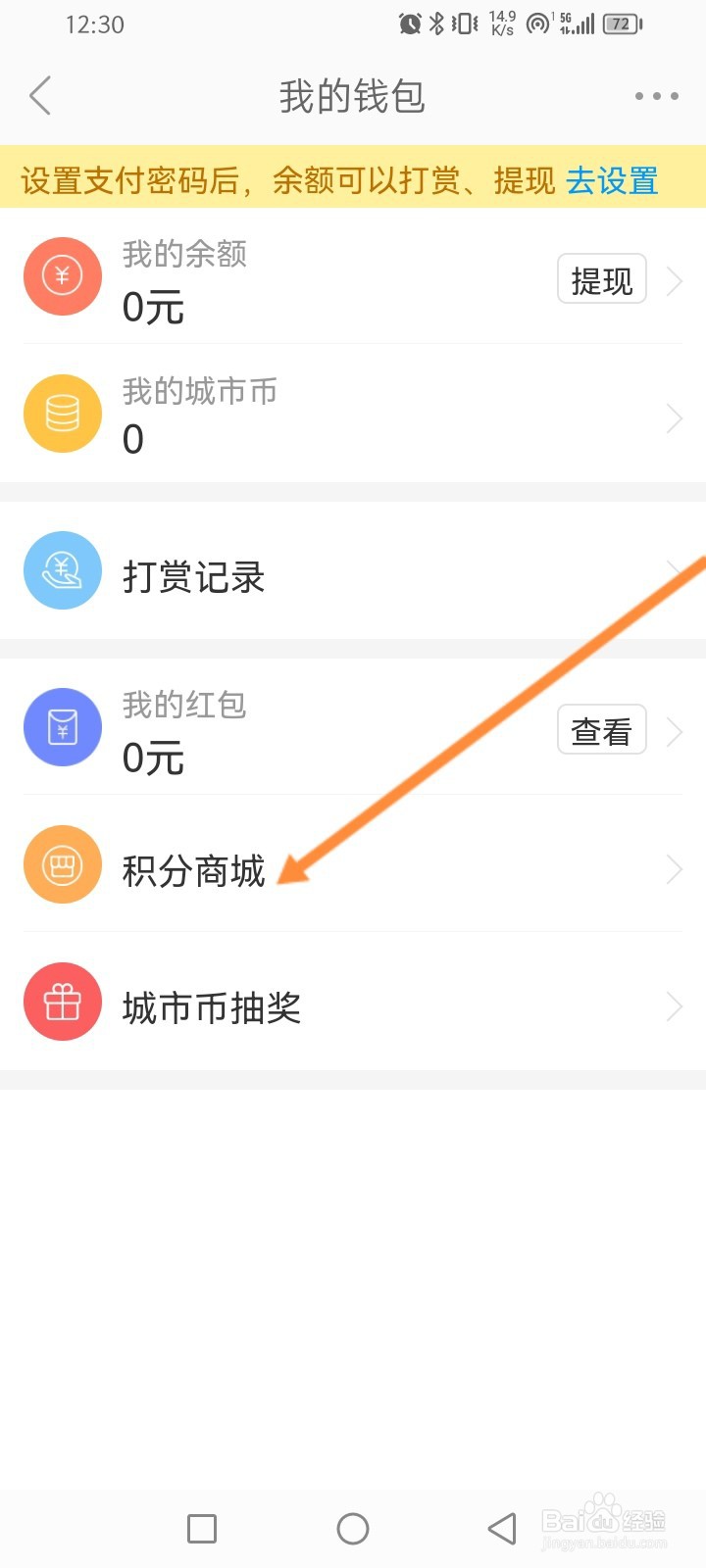Select the blue 打赏记录 hand icon
Image resolution: width=706 pixels, height=1568 pixels.
(62, 569)
